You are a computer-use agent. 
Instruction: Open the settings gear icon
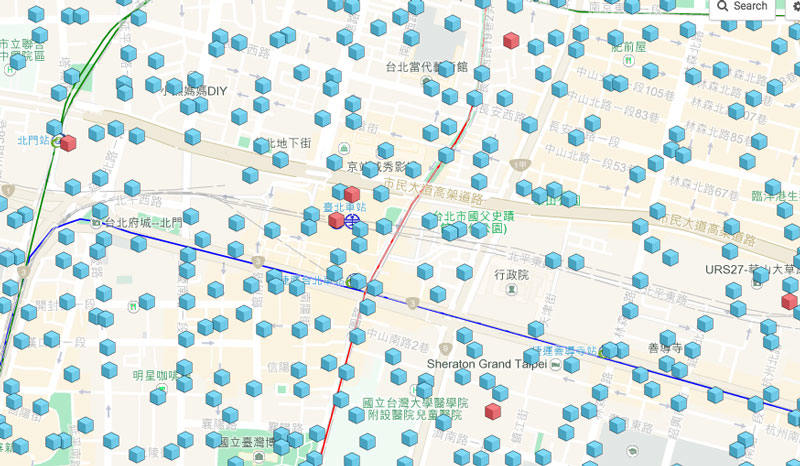[x=796, y=6]
